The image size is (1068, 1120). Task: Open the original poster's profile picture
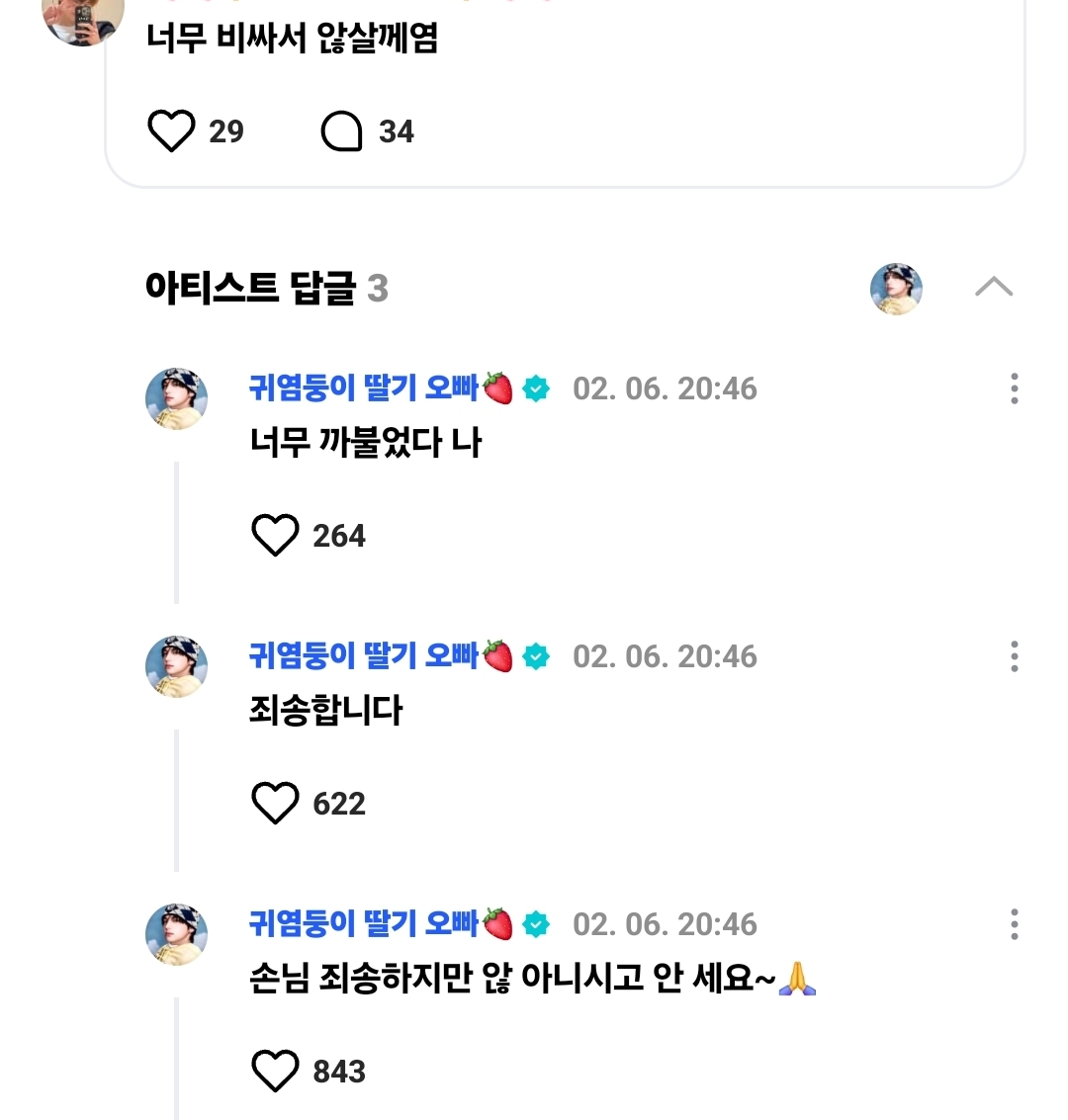83,17
